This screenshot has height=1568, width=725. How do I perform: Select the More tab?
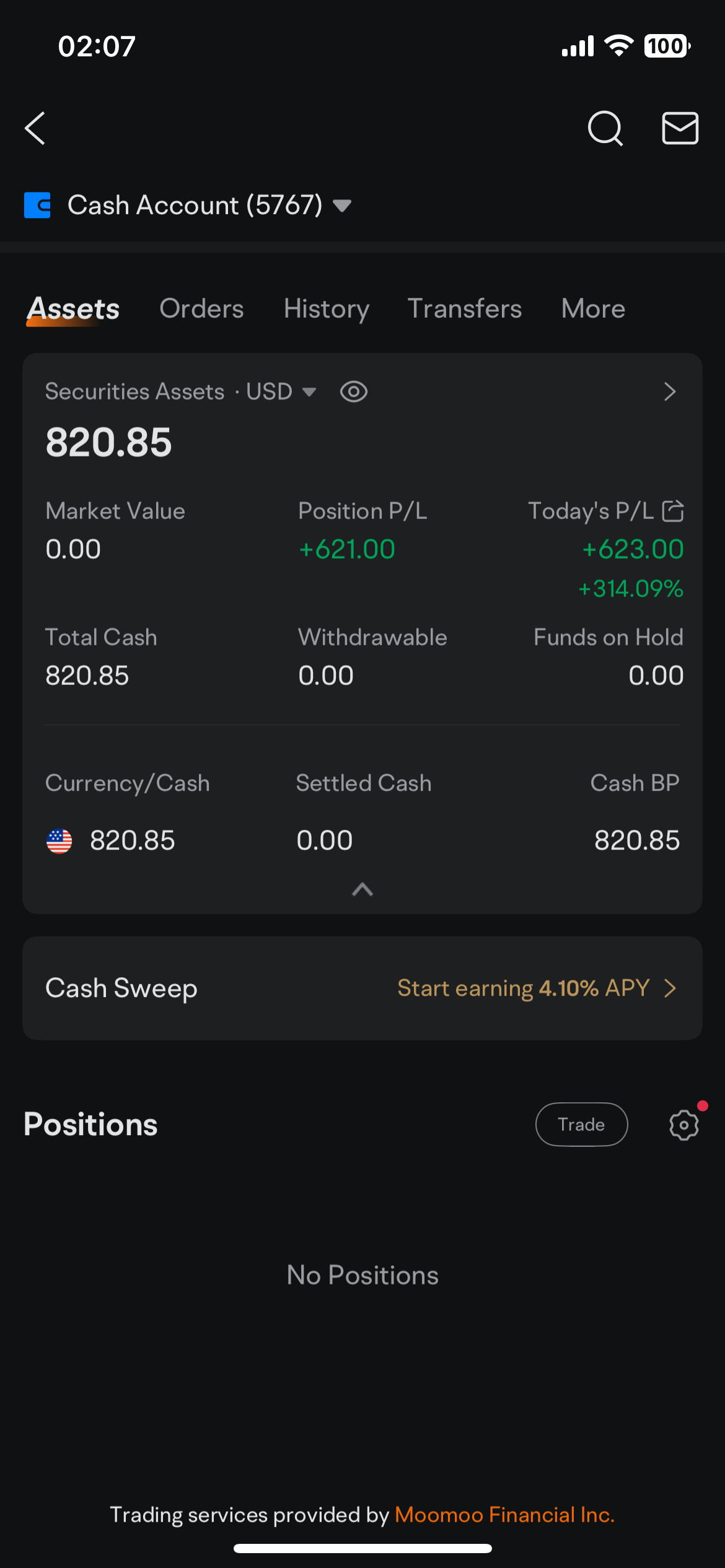[x=593, y=308]
